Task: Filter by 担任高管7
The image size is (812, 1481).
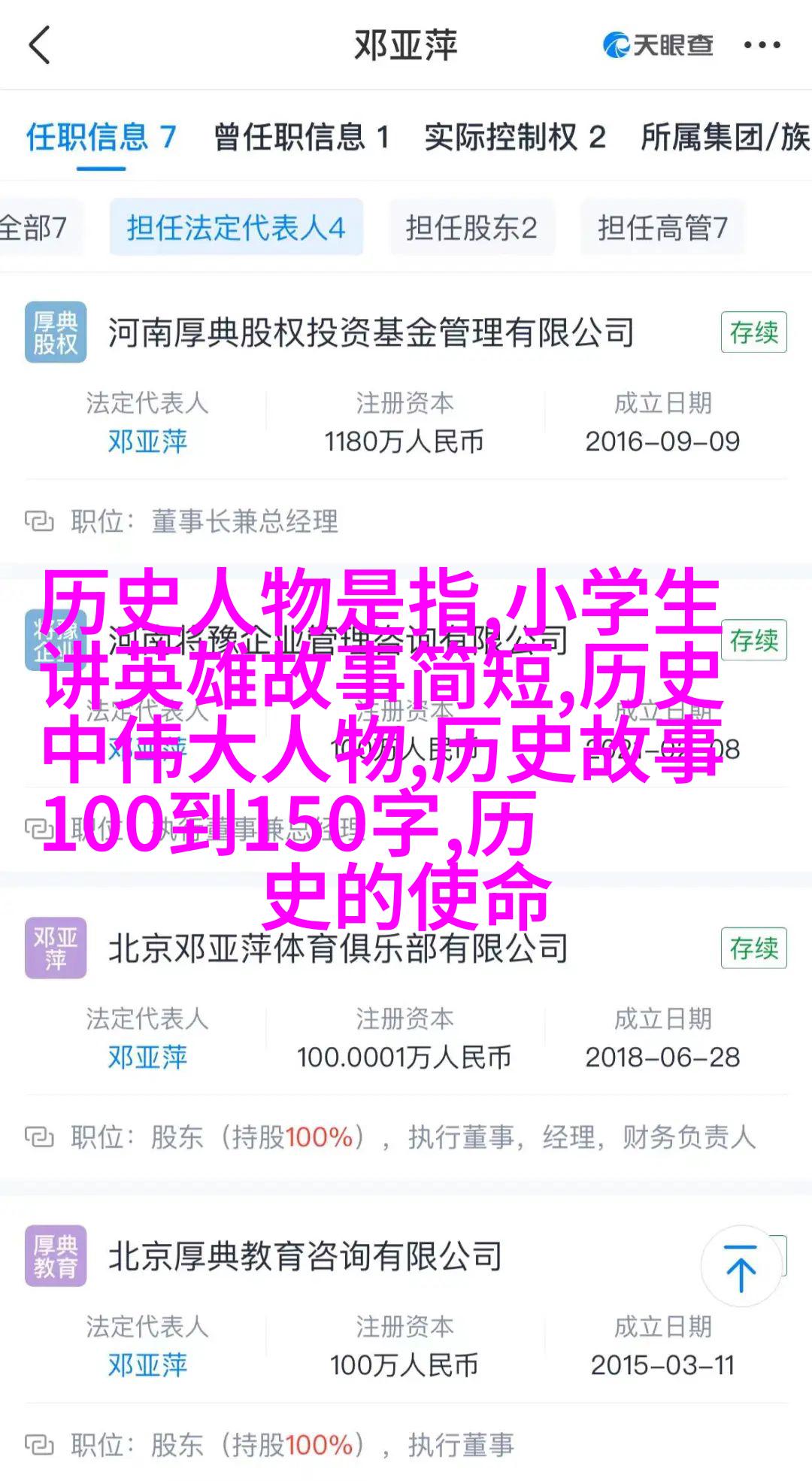Action: (662, 227)
